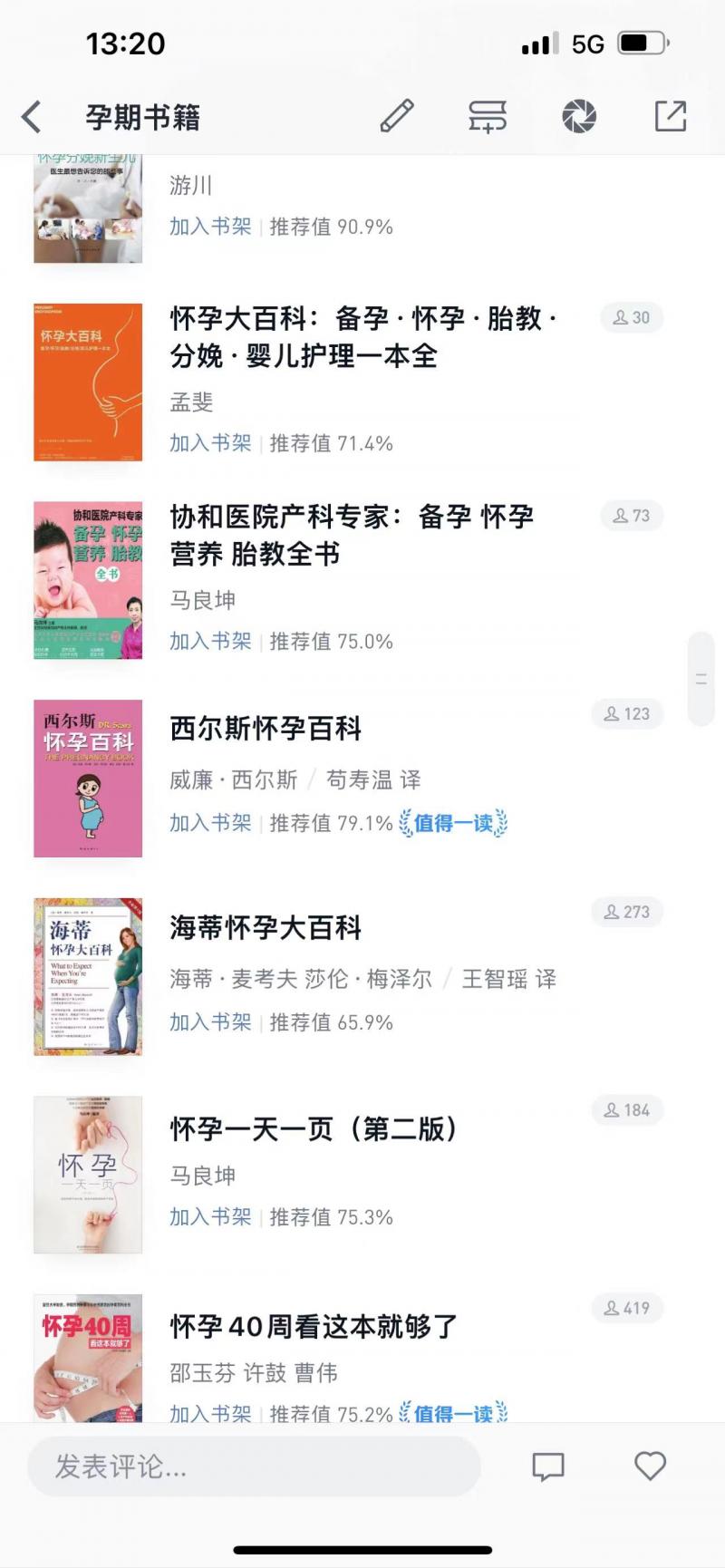
Task: Tap the 西尔斯怀孕百科 cover image
Action: tap(88, 779)
